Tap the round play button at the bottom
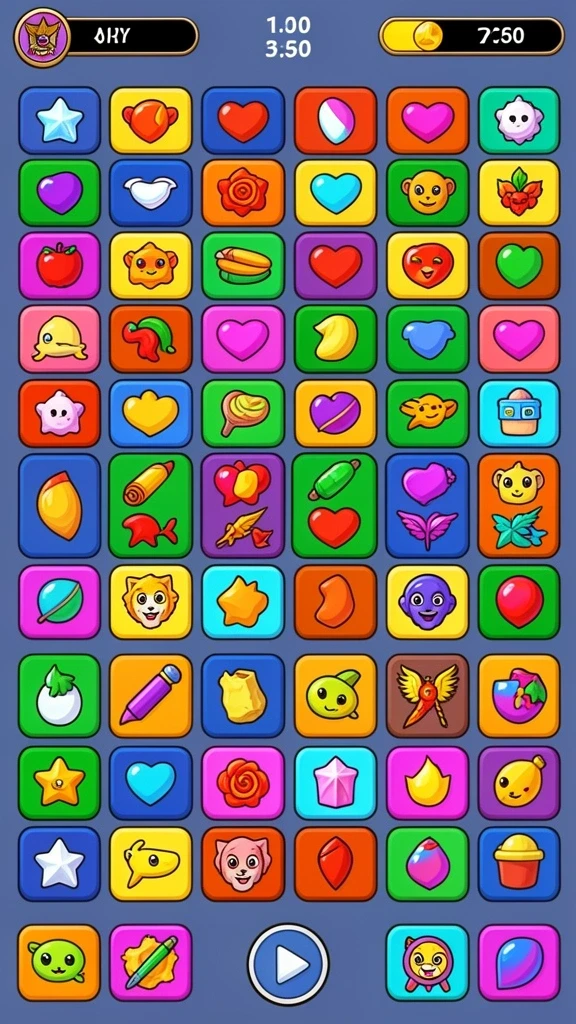This screenshot has height=1024, width=576. [288, 963]
